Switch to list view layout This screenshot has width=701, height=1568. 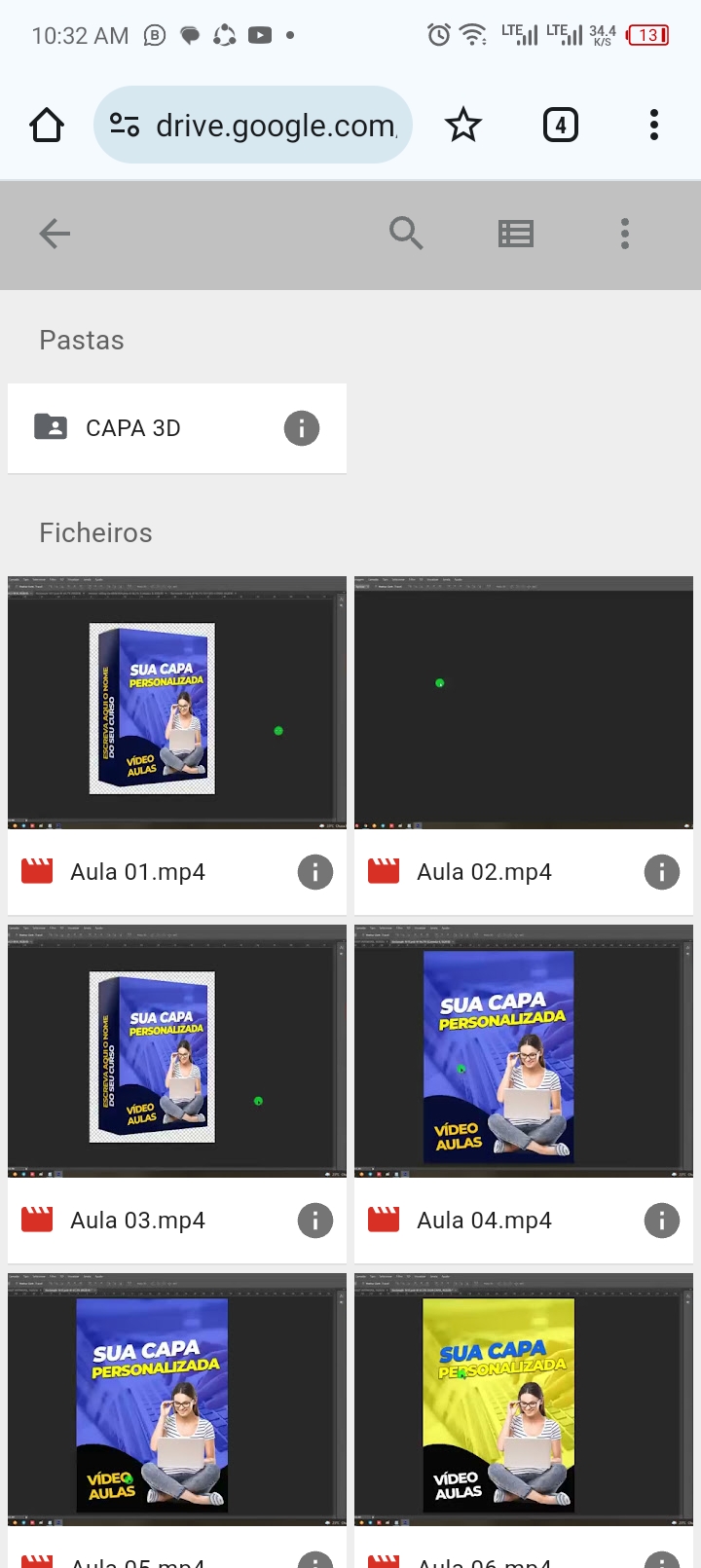pyautogui.click(x=516, y=234)
